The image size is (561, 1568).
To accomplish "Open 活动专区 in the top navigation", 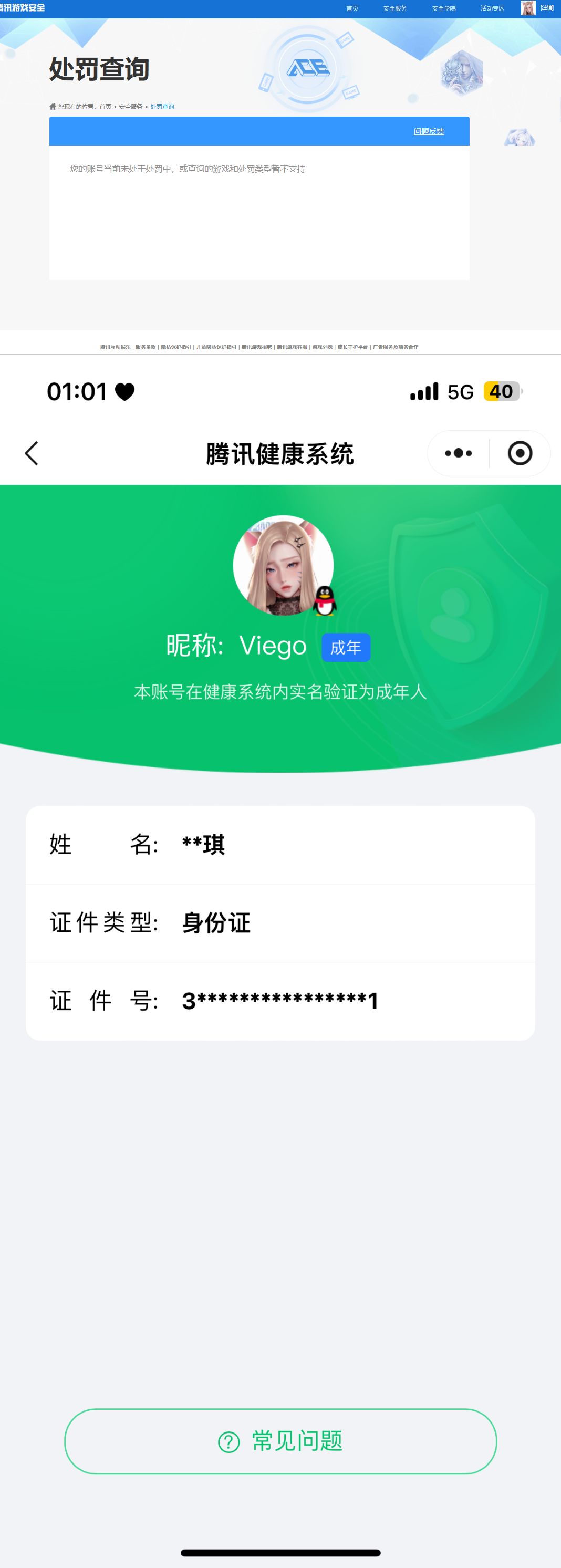I will (x=492, y=8).
